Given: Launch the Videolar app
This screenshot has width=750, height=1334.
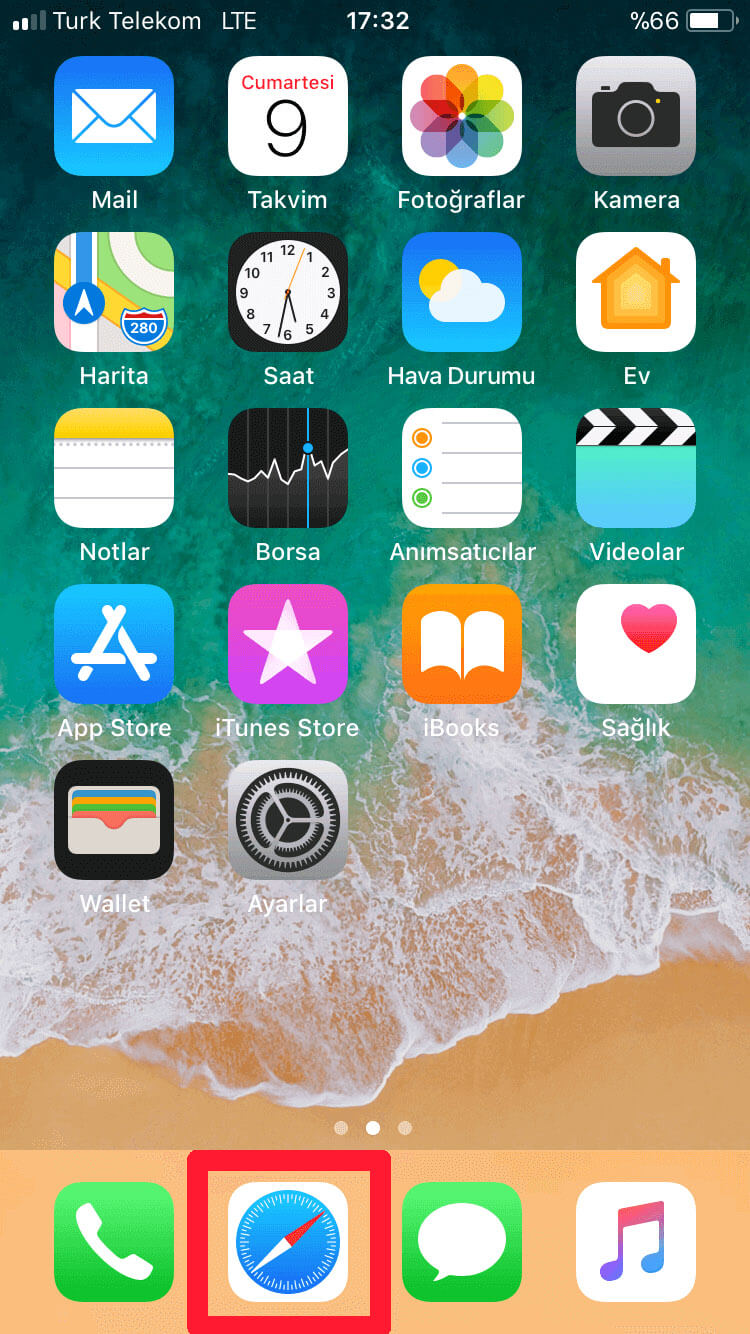Looking at the screenshot, I should [x=636, y=467].
